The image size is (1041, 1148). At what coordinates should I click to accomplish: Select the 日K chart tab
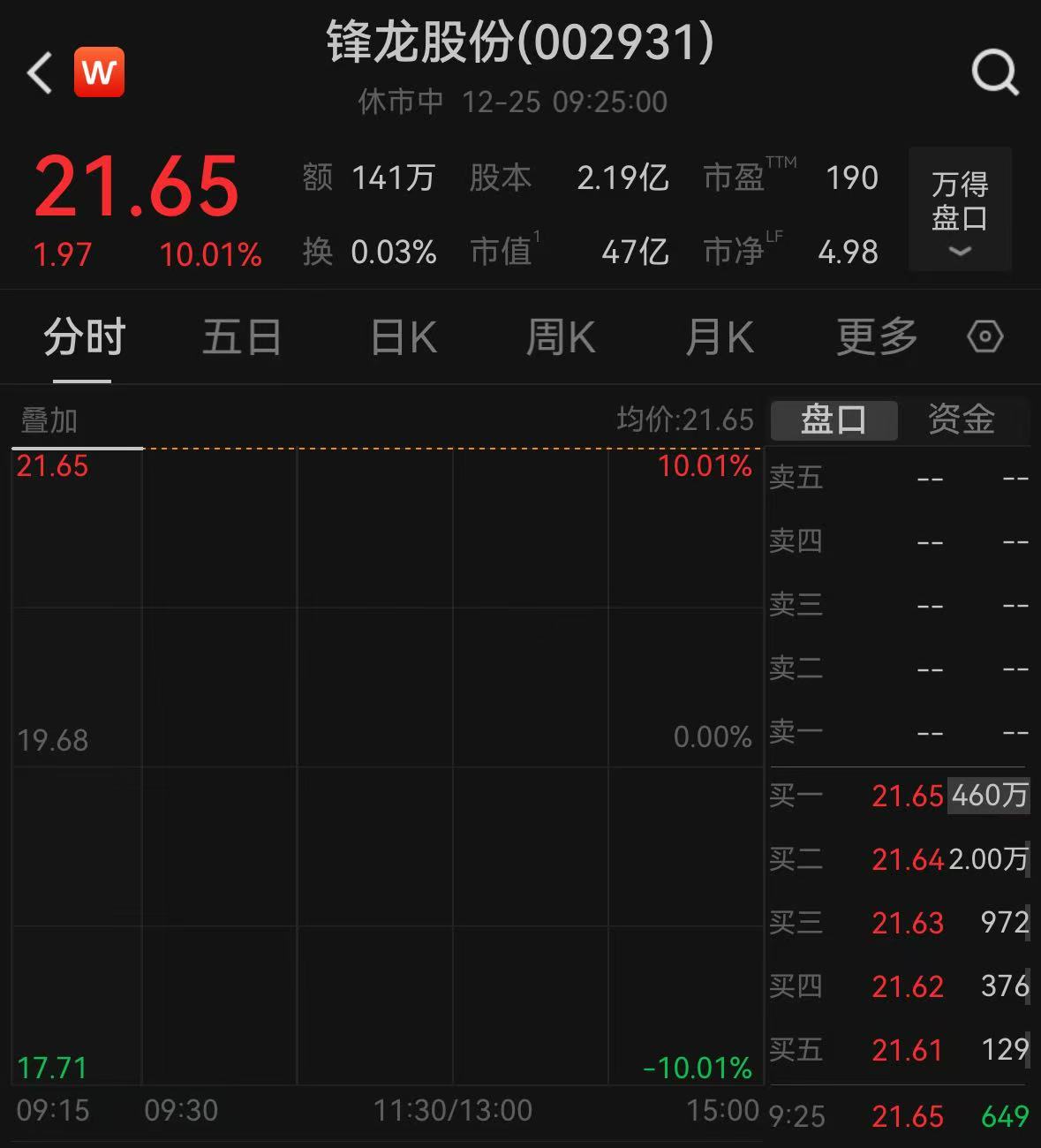[x=404, y=337]
